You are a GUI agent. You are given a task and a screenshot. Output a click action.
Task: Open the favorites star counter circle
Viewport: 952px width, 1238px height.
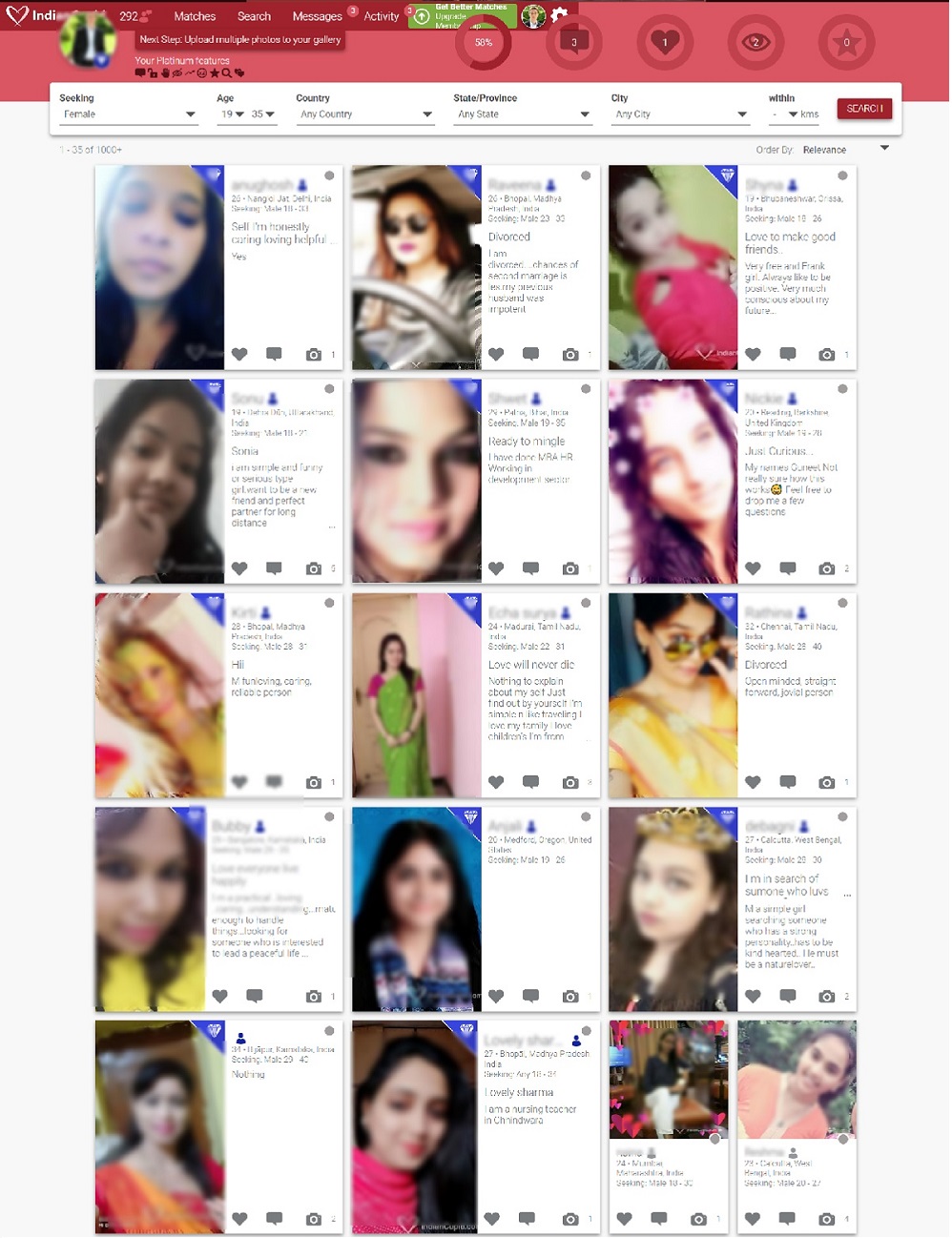click(x=846, y=43)
